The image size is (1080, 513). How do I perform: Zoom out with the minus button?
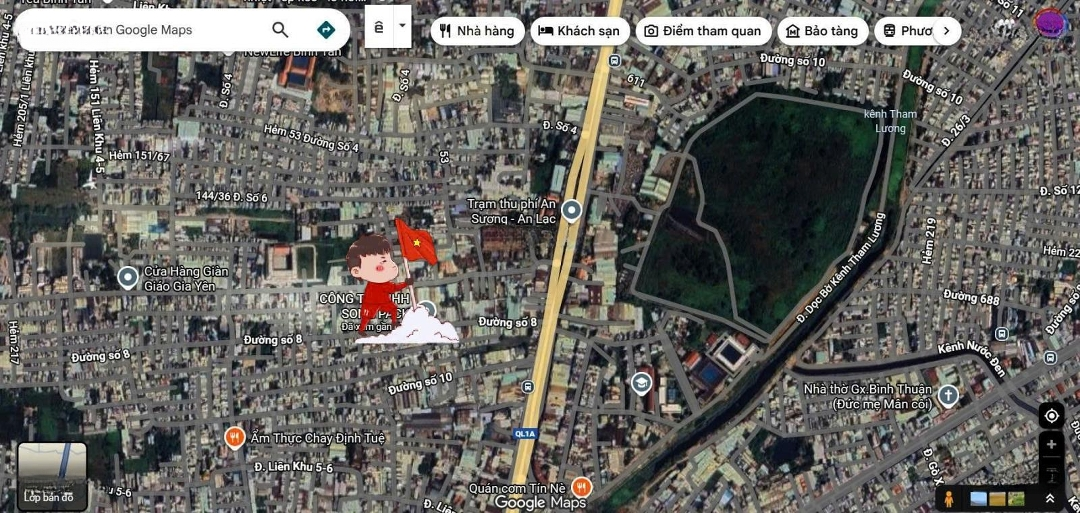(1051, 470)
